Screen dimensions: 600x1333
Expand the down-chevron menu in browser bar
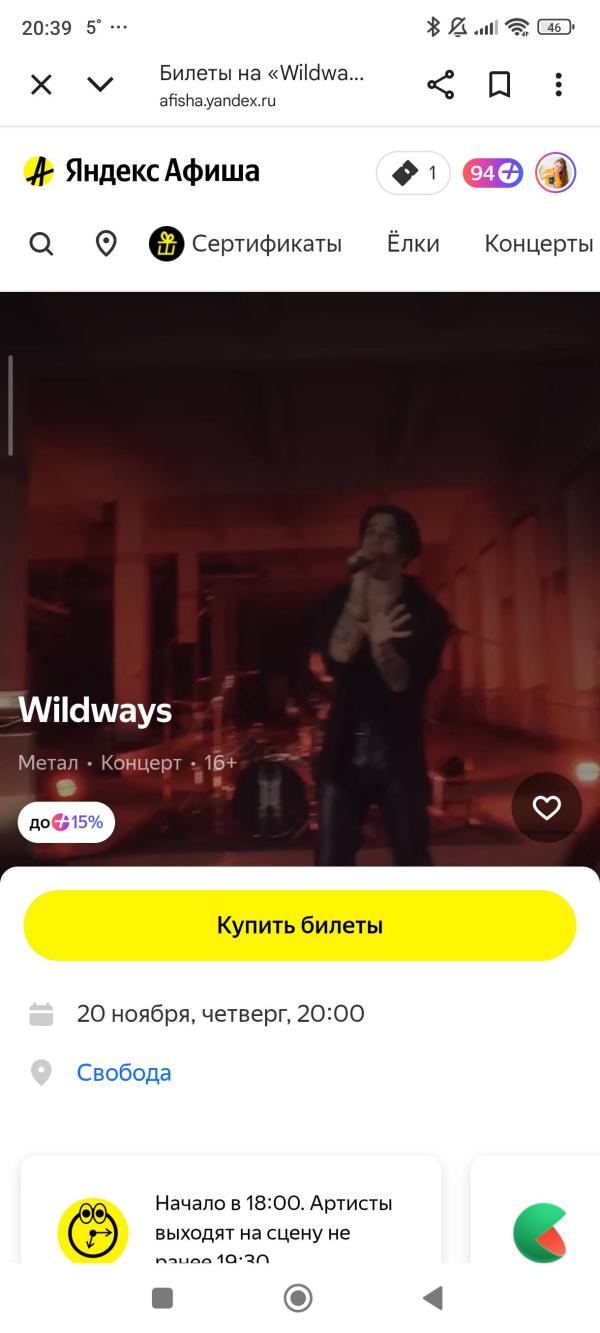point(100,85)
